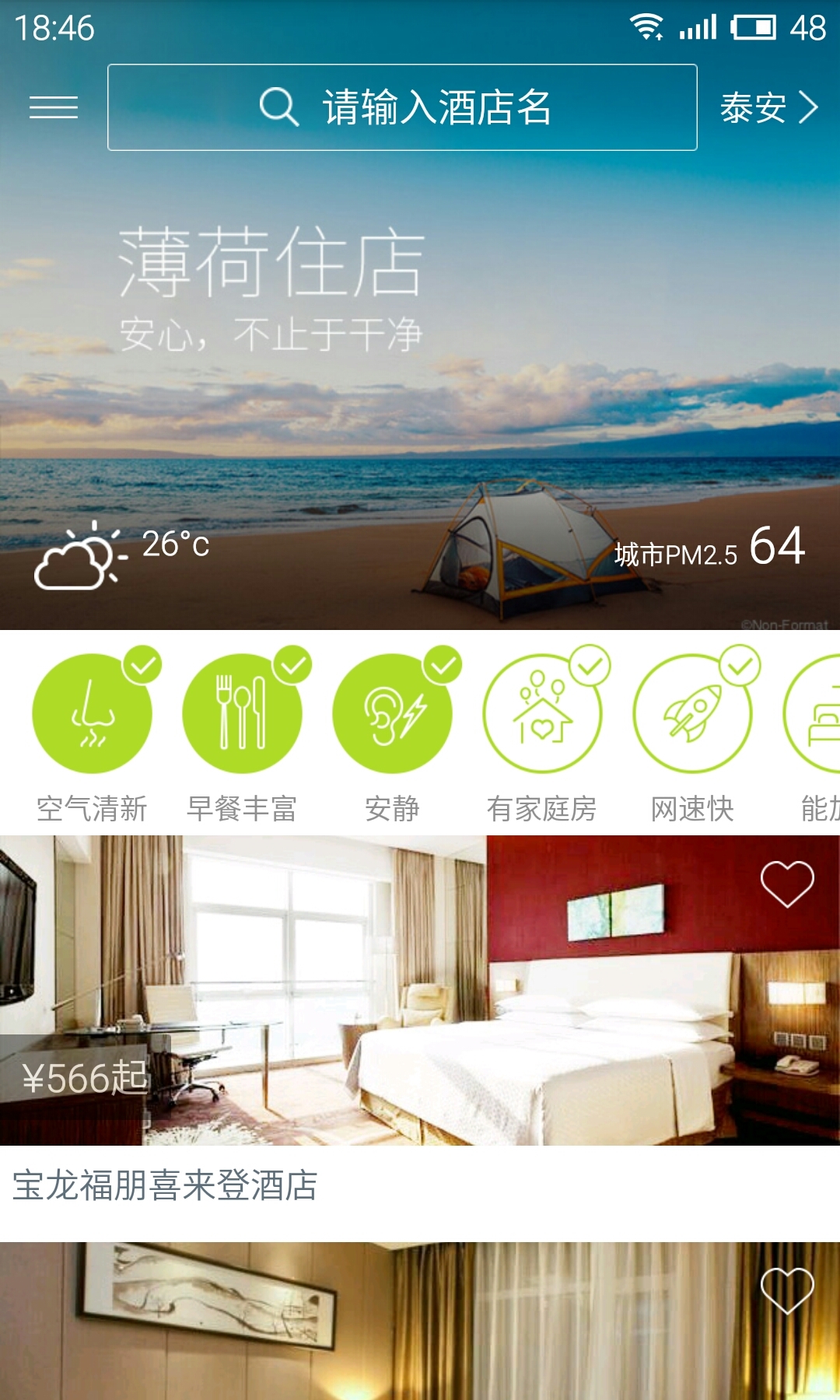Select the 有家庭房 filter

point(543,714)
